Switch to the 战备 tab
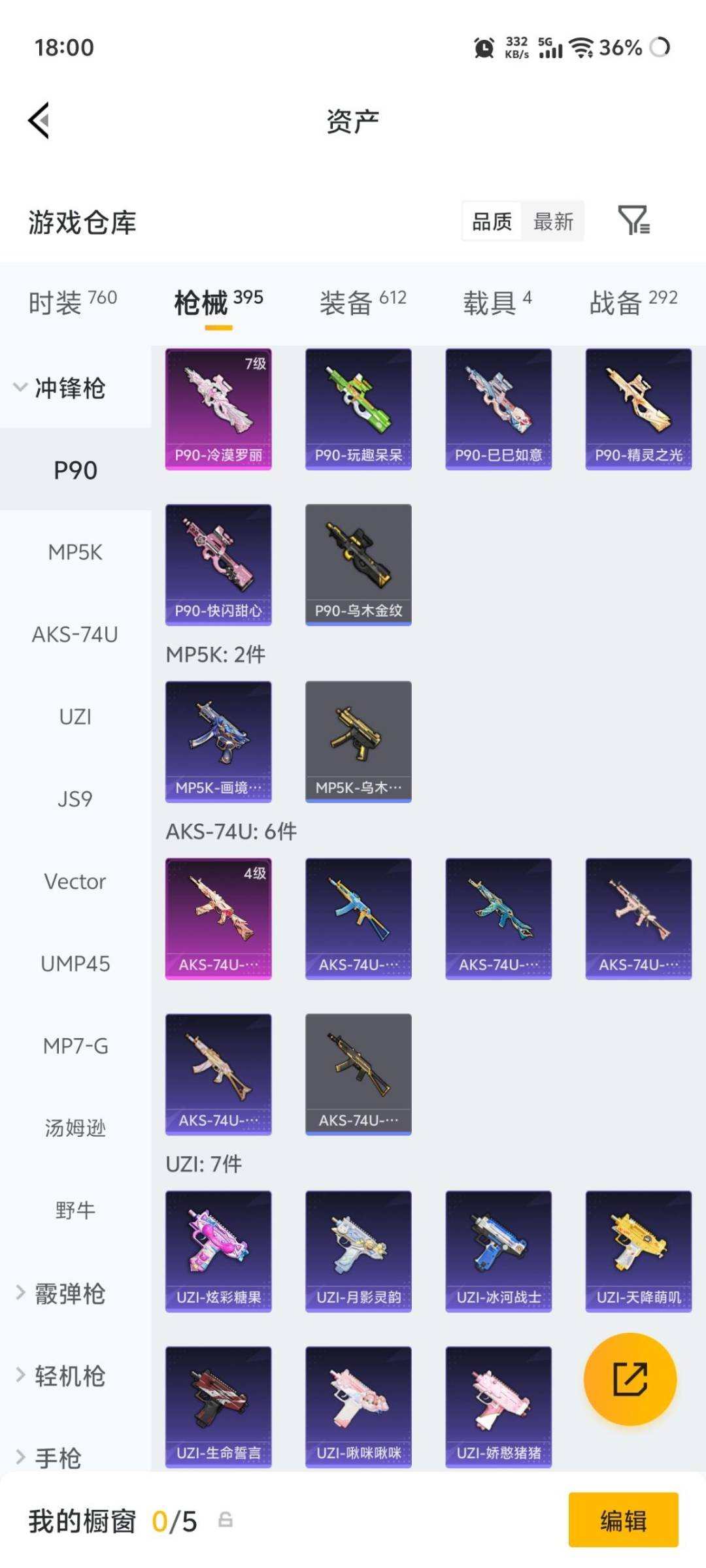Viewport: 706px width, 1568px height. (633, 302)
